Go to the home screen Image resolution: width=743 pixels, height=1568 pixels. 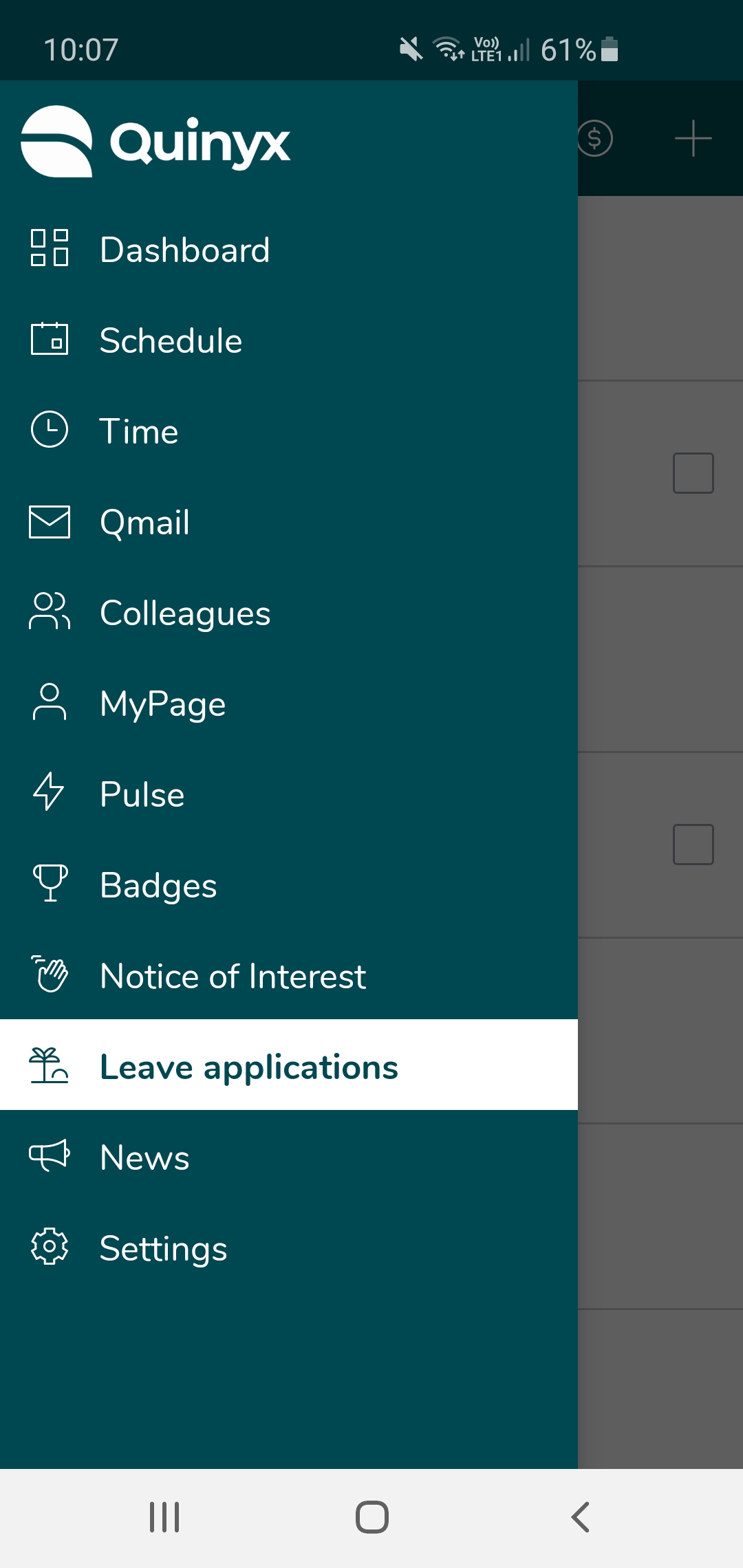[x=371, y=1517]
